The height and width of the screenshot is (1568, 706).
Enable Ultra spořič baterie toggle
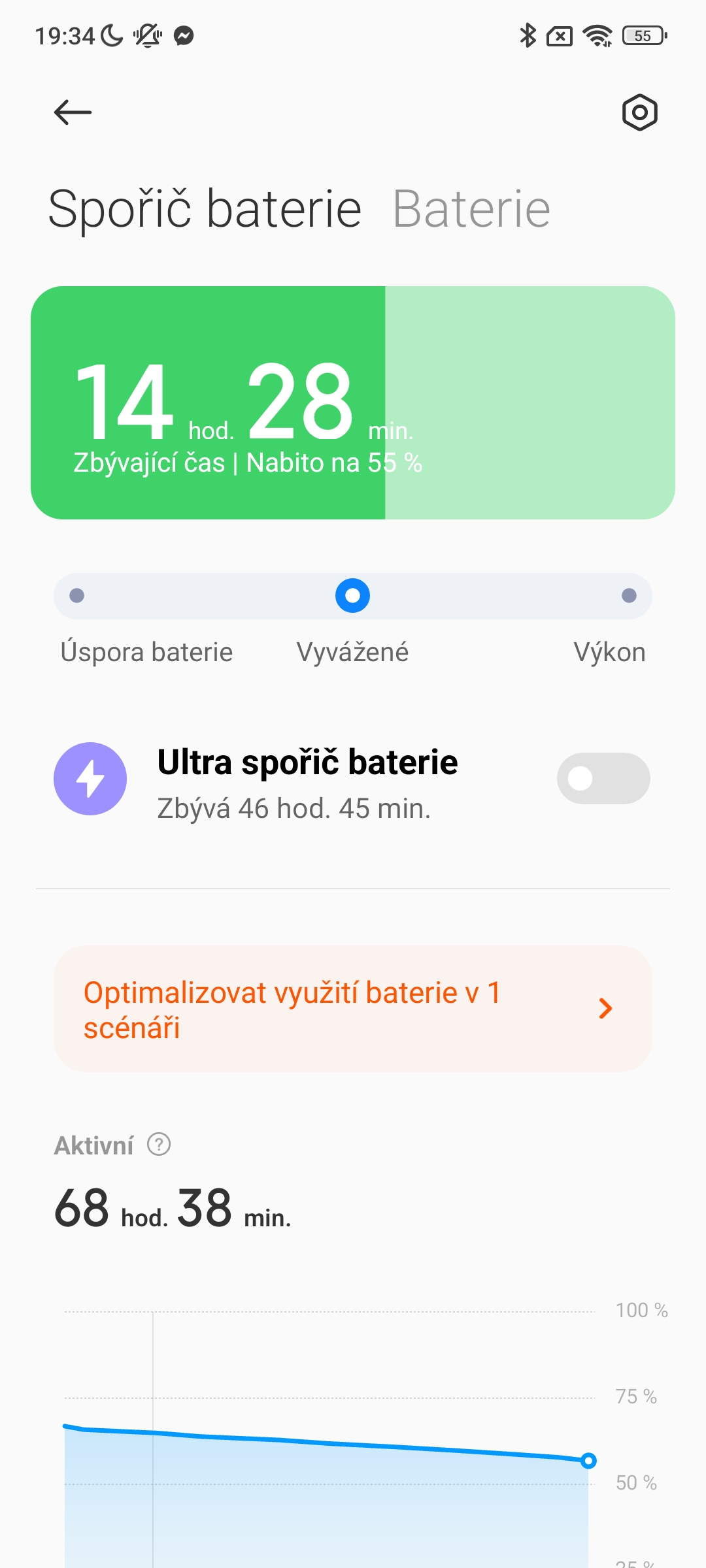click(x=603, y=778)
